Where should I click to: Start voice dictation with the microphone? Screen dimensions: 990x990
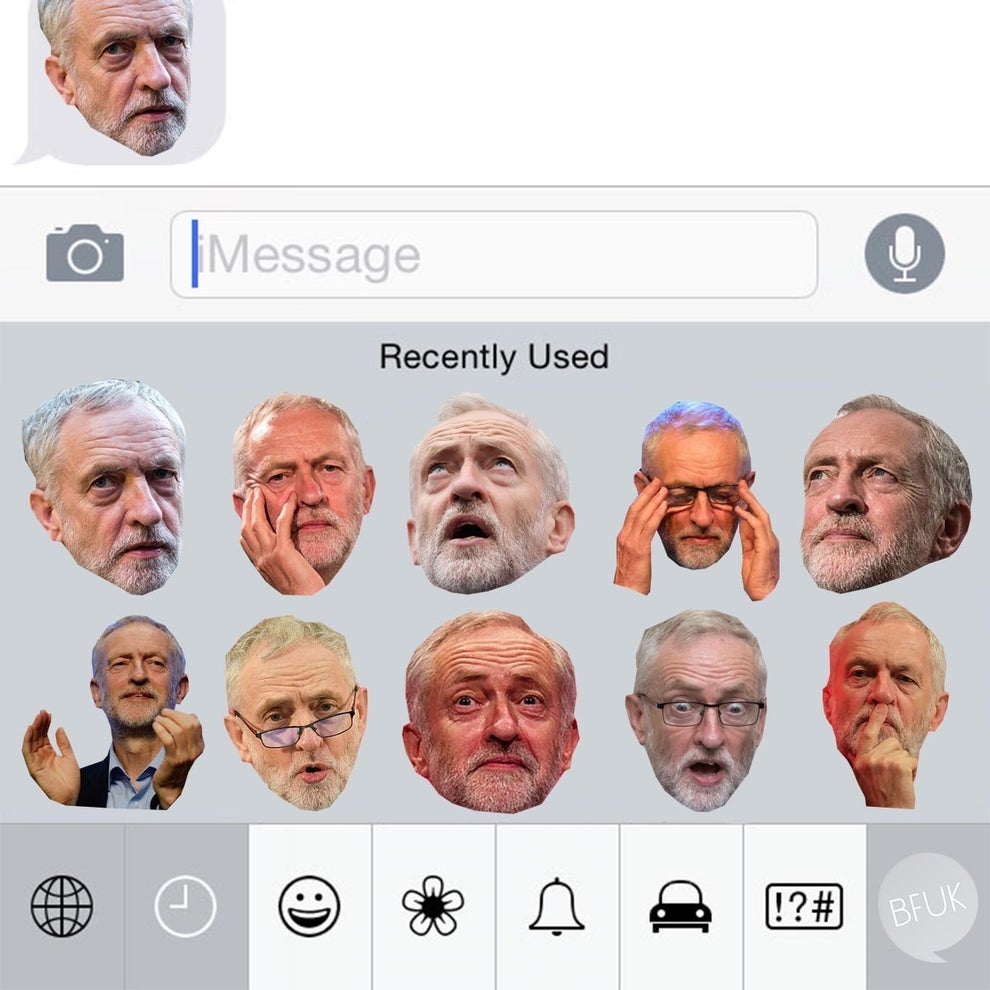(x=904, y=254)
